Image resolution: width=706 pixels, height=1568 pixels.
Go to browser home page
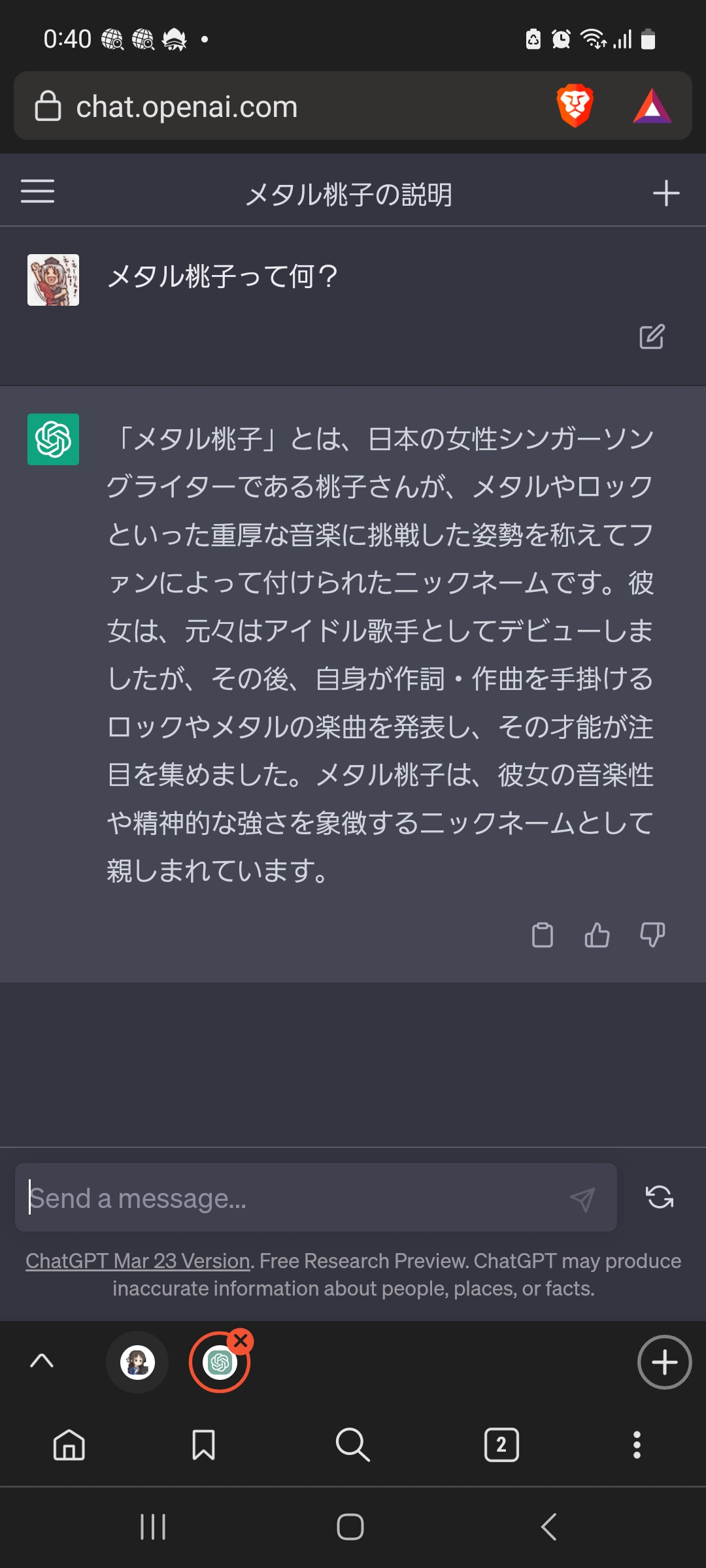[69, 1445]
